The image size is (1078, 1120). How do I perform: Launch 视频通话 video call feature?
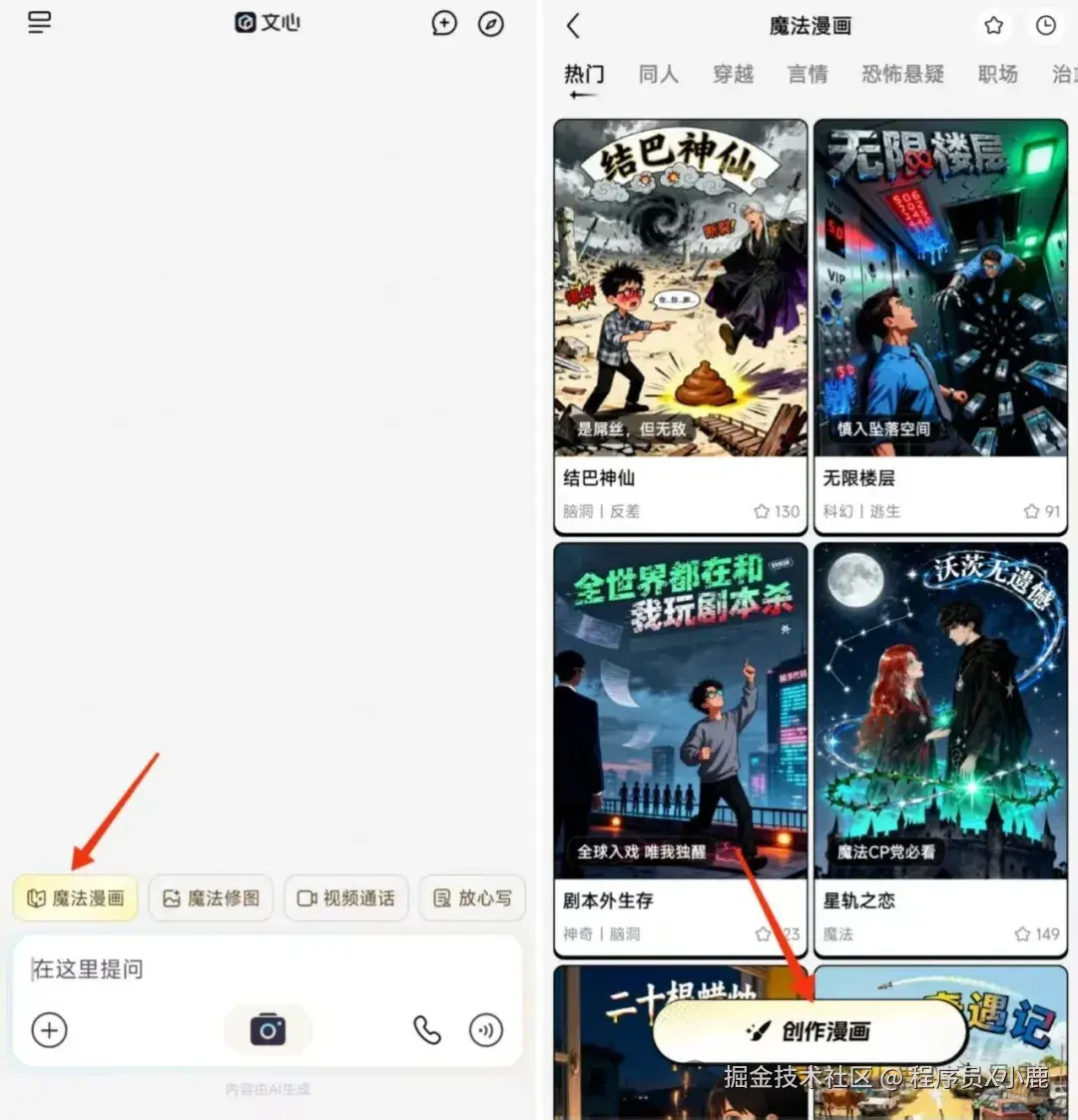[x=346, y=897]
